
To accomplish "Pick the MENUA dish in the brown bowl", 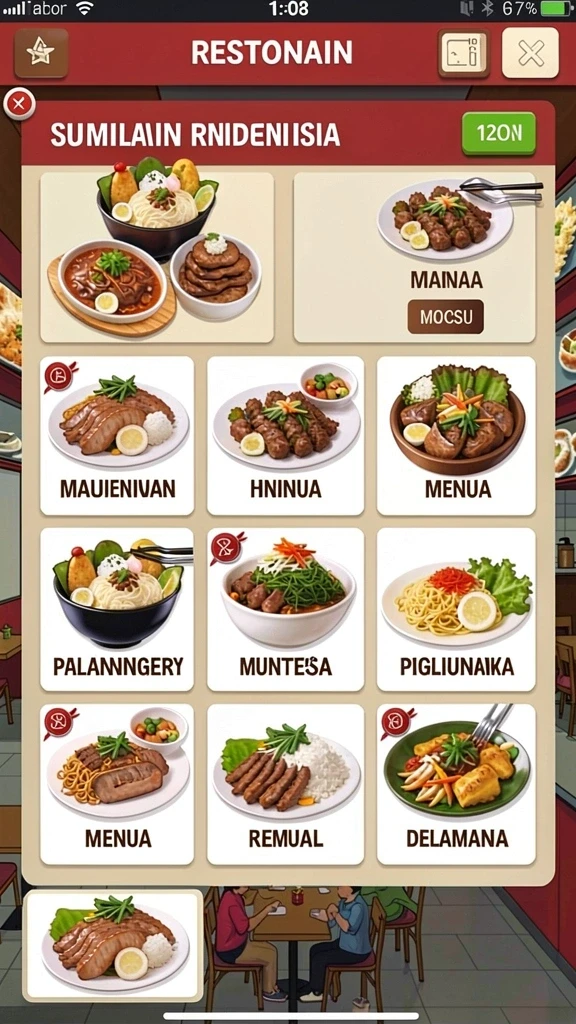I will 456,436.
